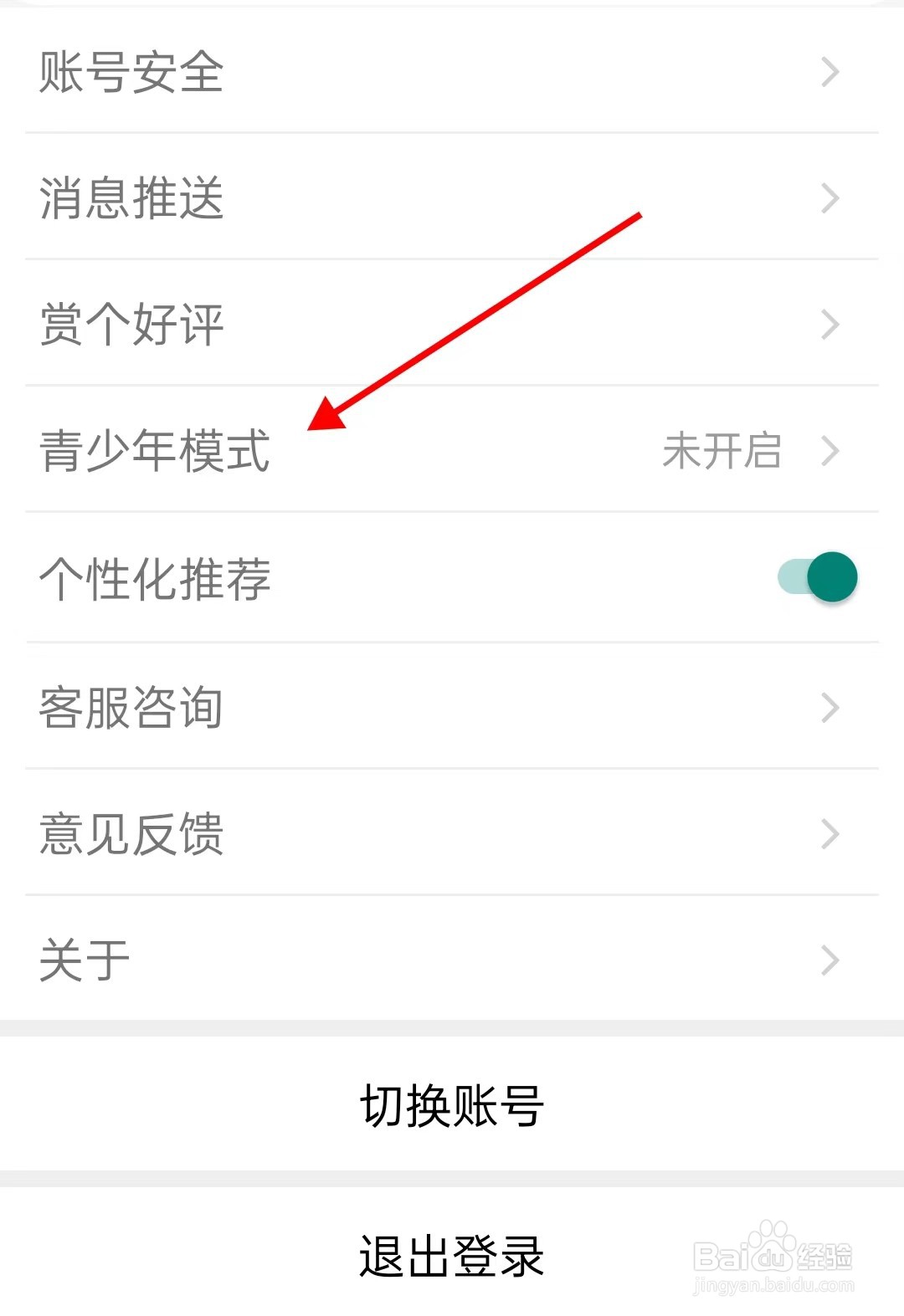Select 赏个好评 to rate the app
This screenshot has height=1316, width=904.
pos(134,326)
